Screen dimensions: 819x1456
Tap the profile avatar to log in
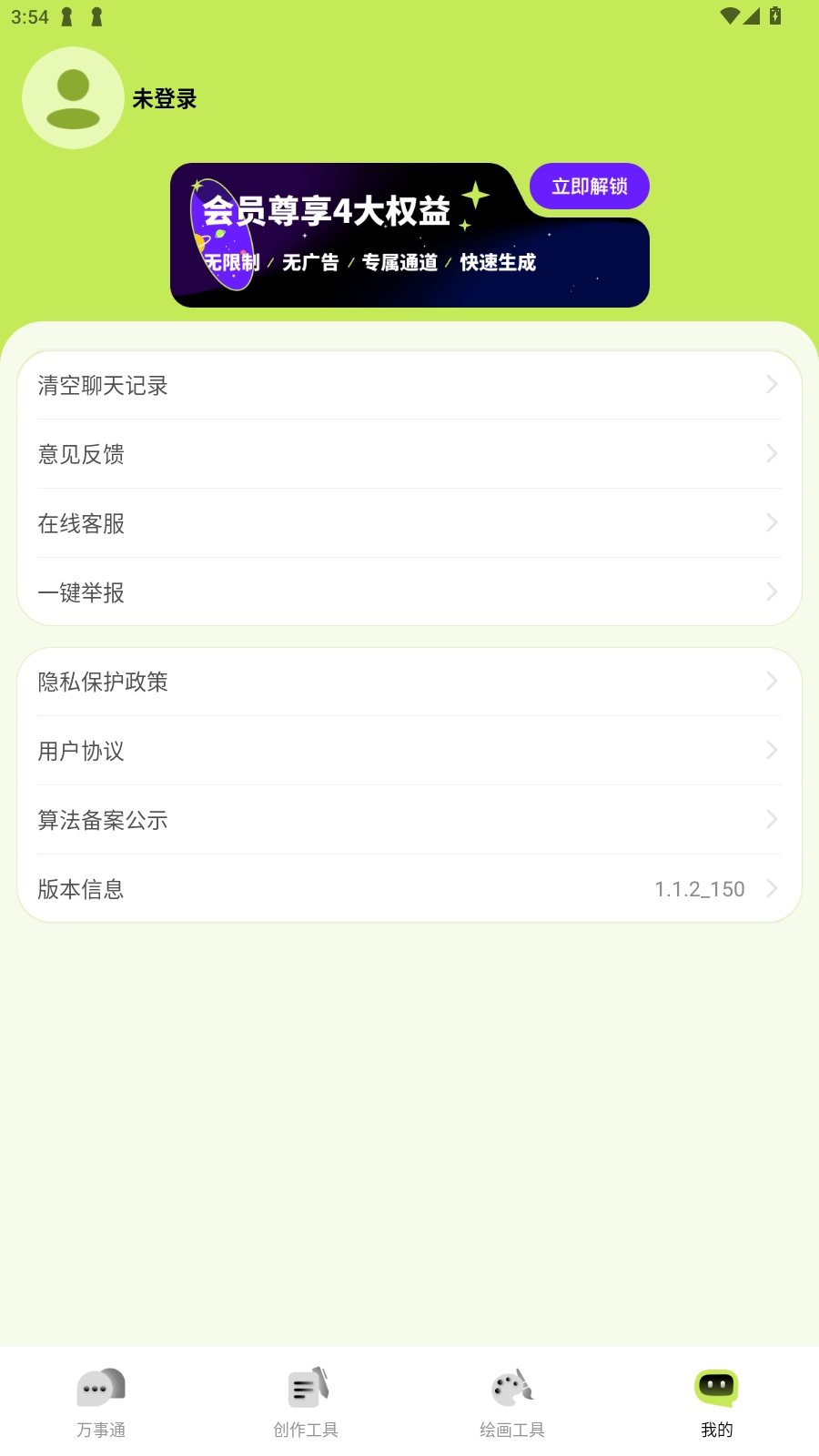73,98
